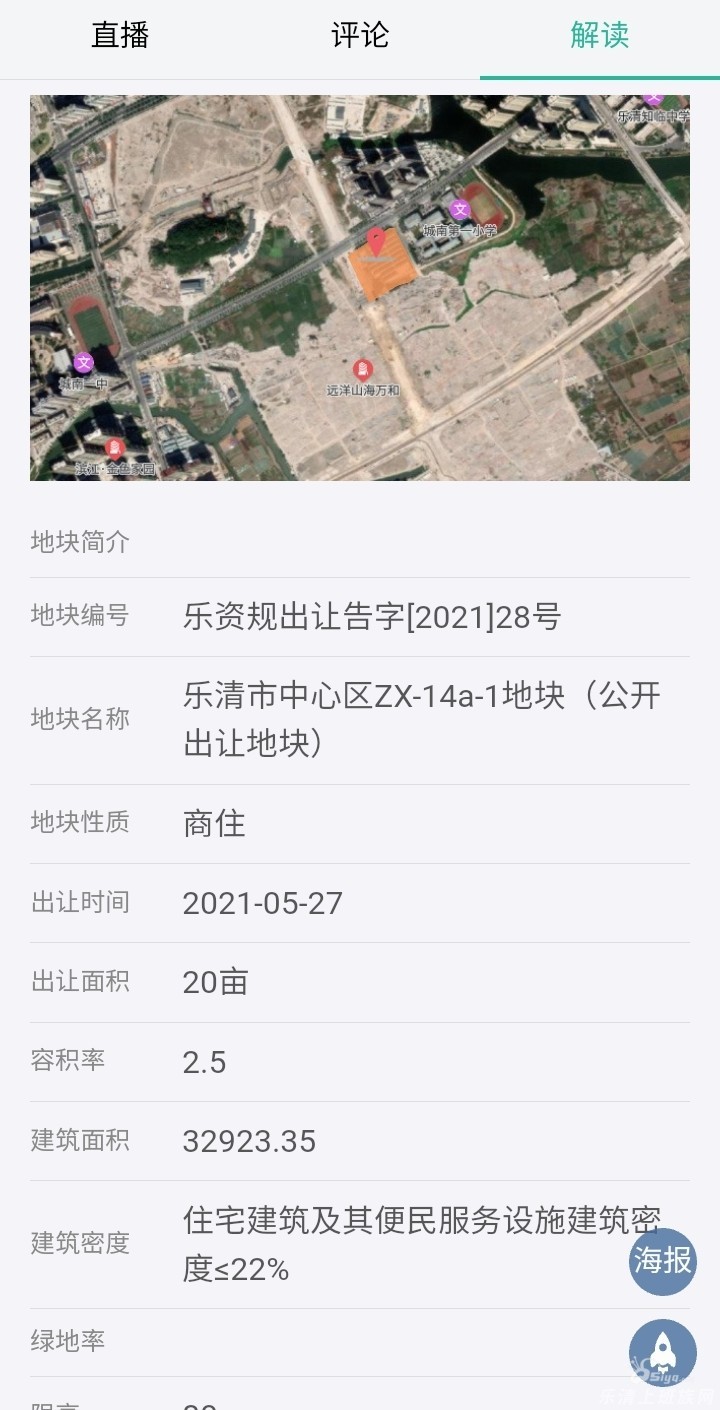The image size is (720, 1410).
Task: Switch to the 直播 tab
Action: [120, 36]
